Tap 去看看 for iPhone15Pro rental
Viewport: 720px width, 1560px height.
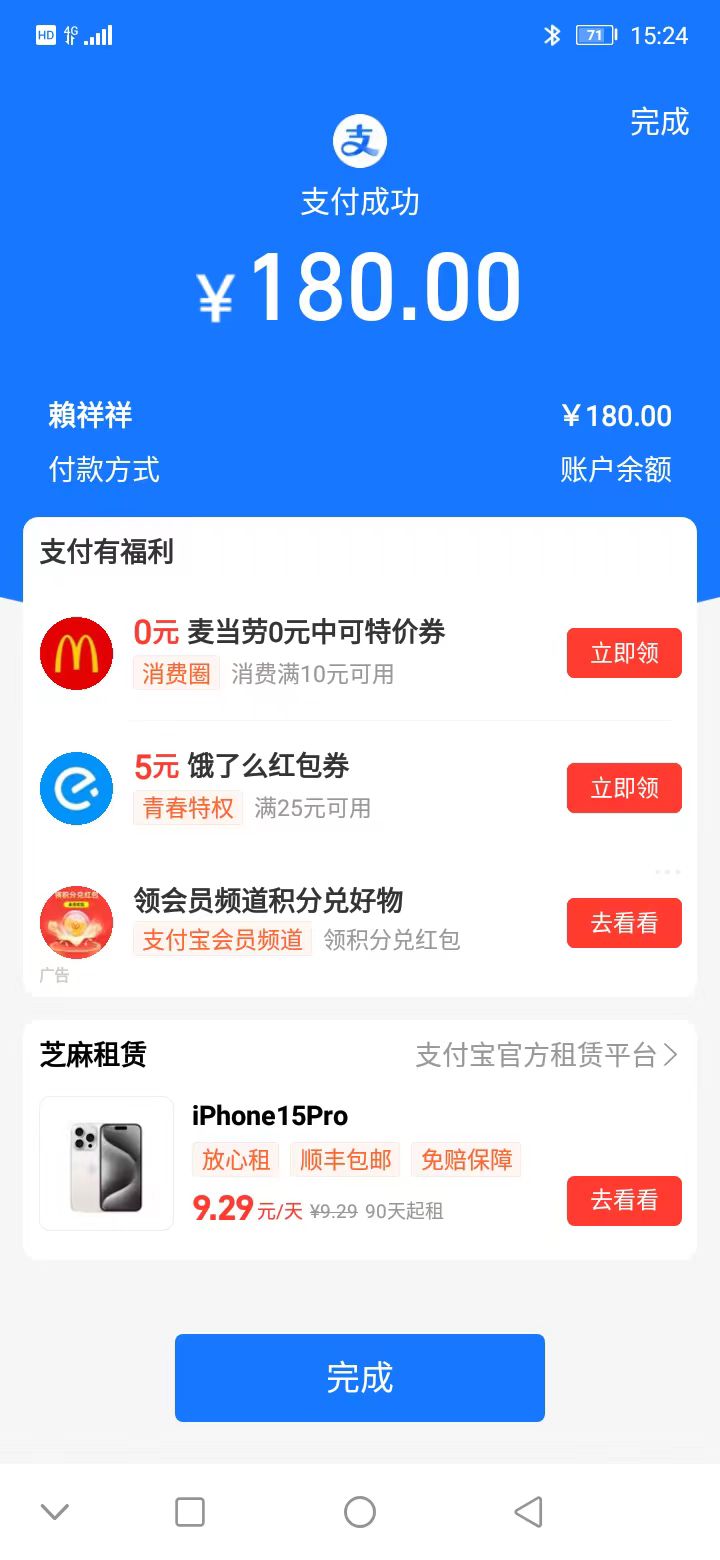point(624,1201)
